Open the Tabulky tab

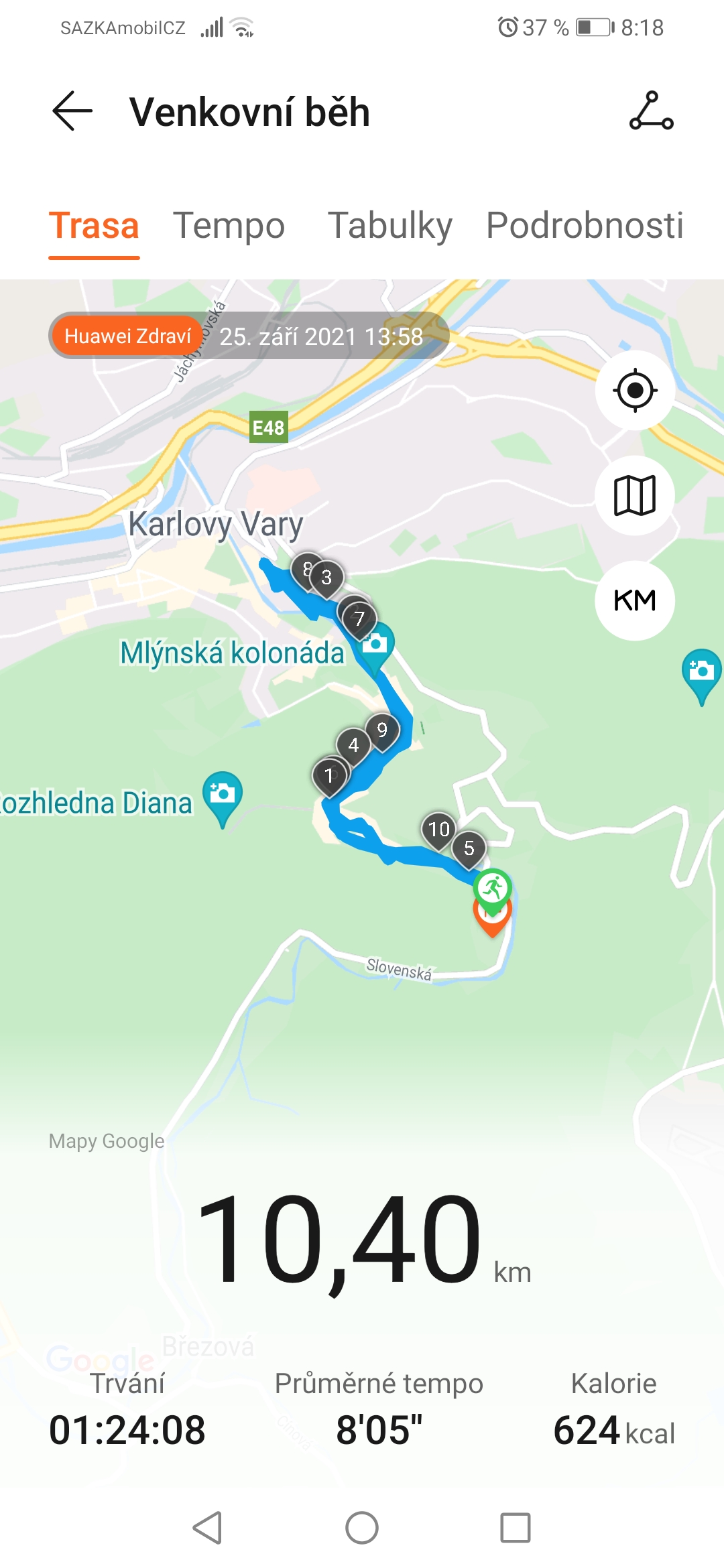[x=389, y=225]
